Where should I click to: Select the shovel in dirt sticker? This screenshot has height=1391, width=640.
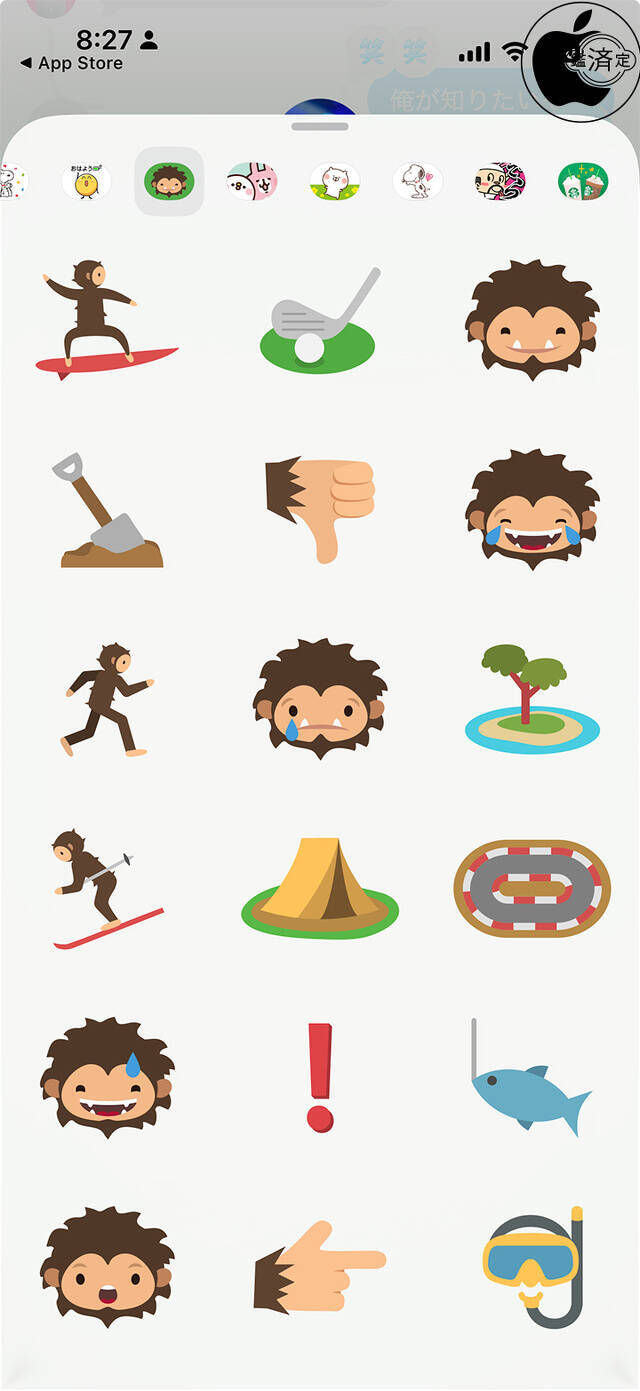pos(109,511)
